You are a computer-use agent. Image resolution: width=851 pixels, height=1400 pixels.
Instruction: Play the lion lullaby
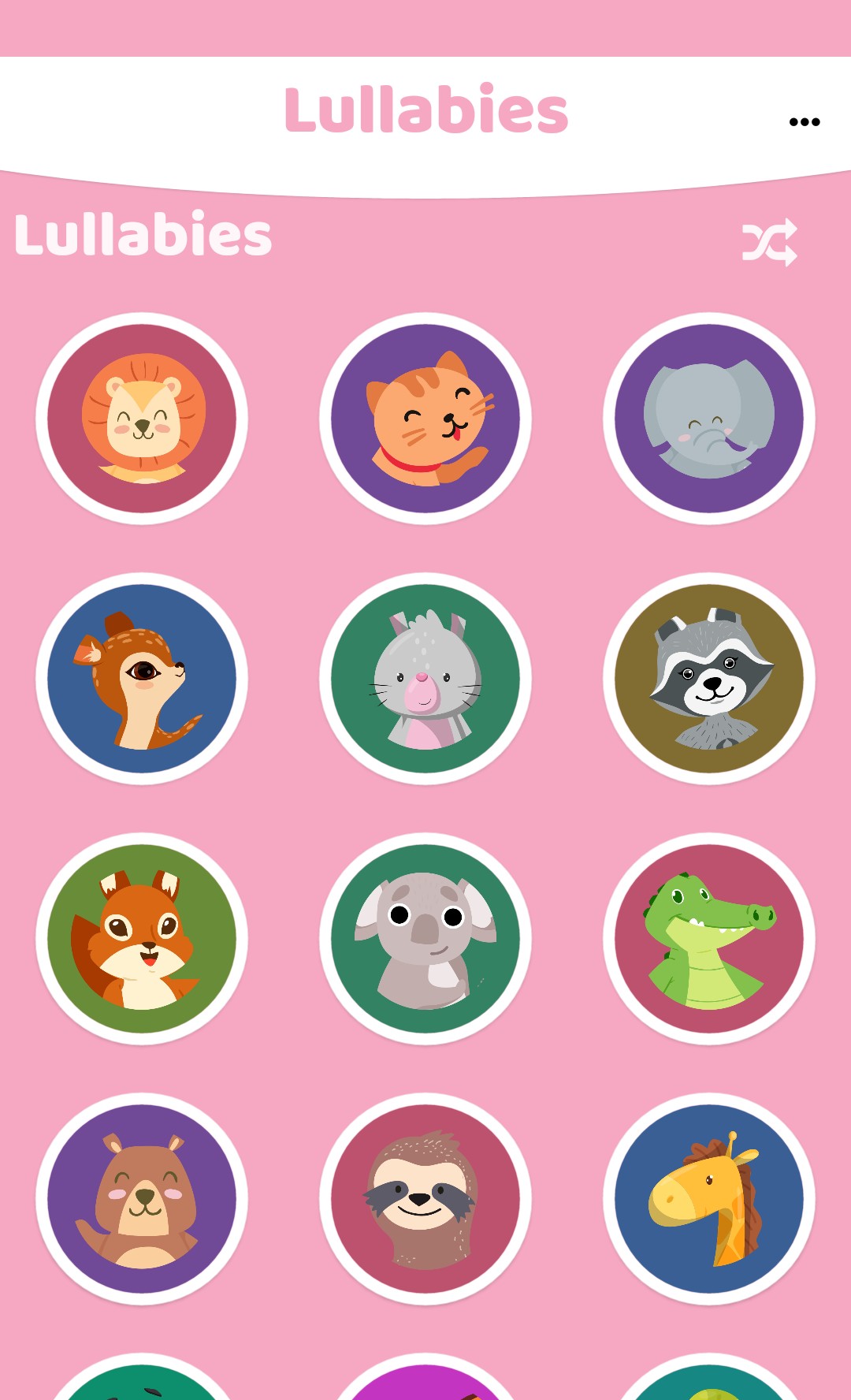(142, 419)
